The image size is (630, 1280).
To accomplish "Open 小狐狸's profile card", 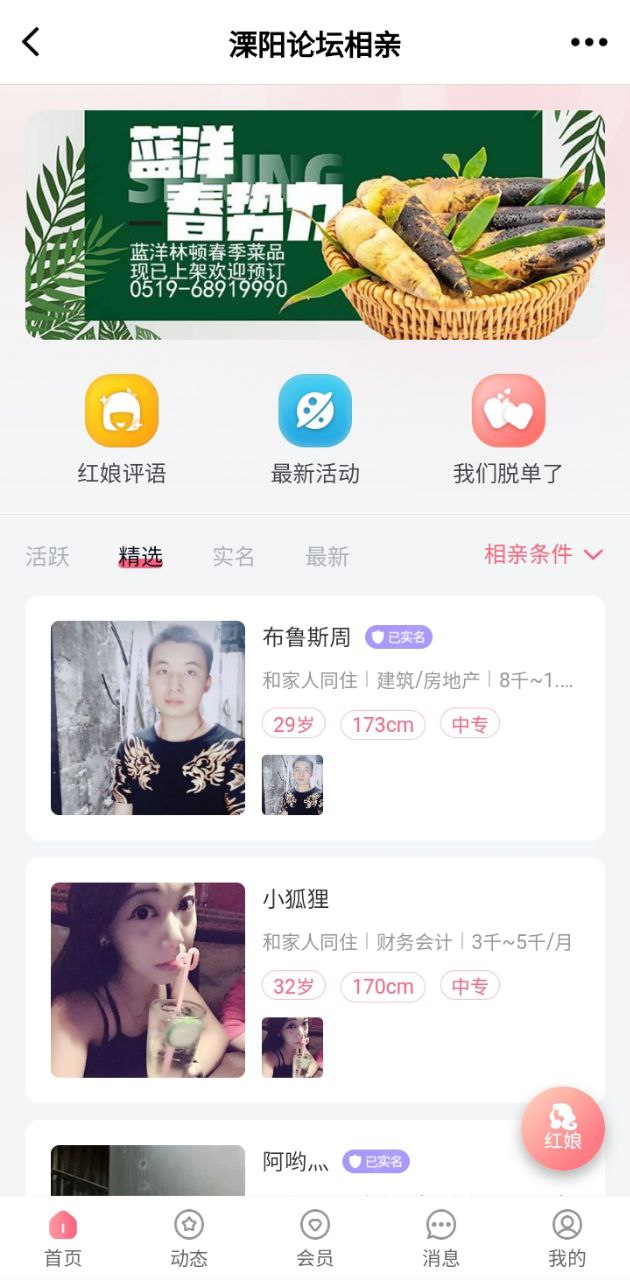I will point(315,980).
